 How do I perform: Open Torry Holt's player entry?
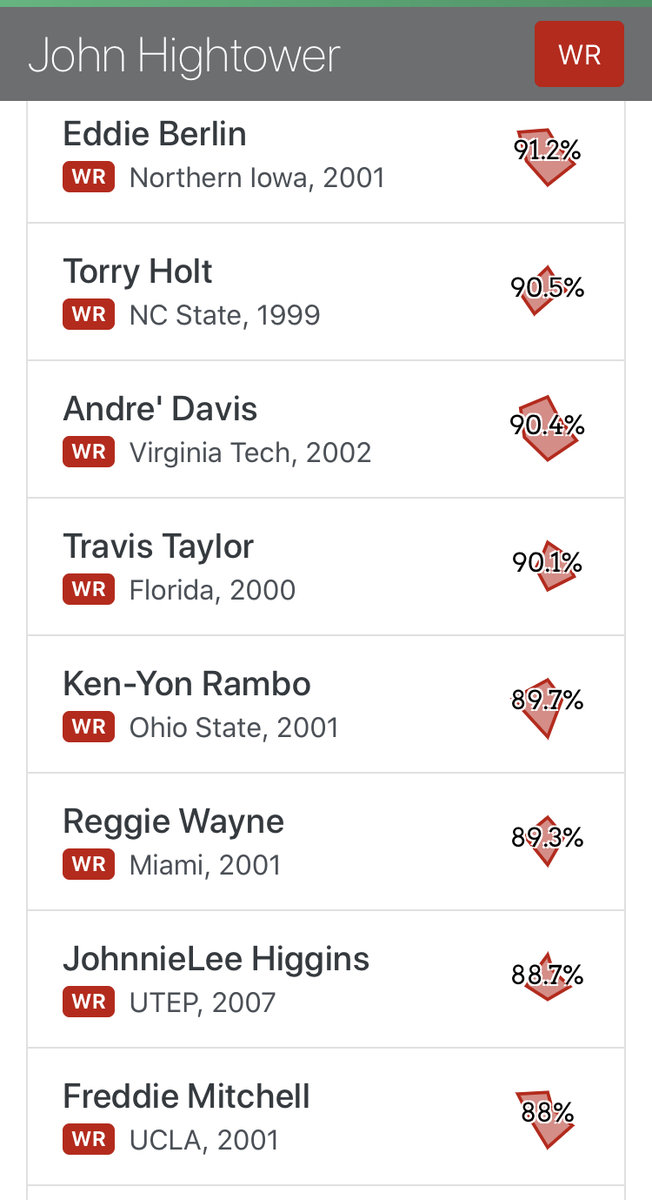pos(326,292)
